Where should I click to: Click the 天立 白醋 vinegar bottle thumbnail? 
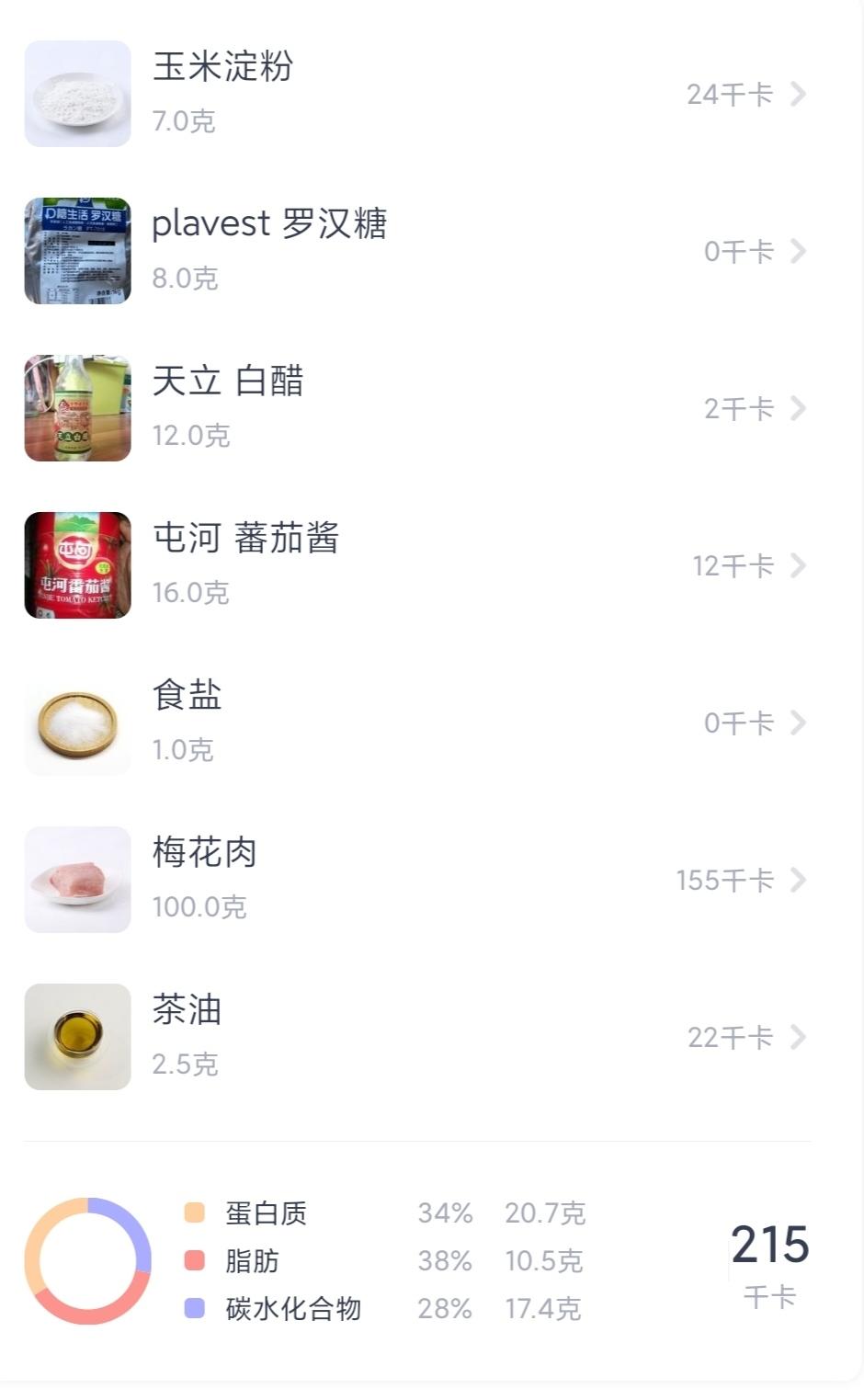[x=77, y=408]
